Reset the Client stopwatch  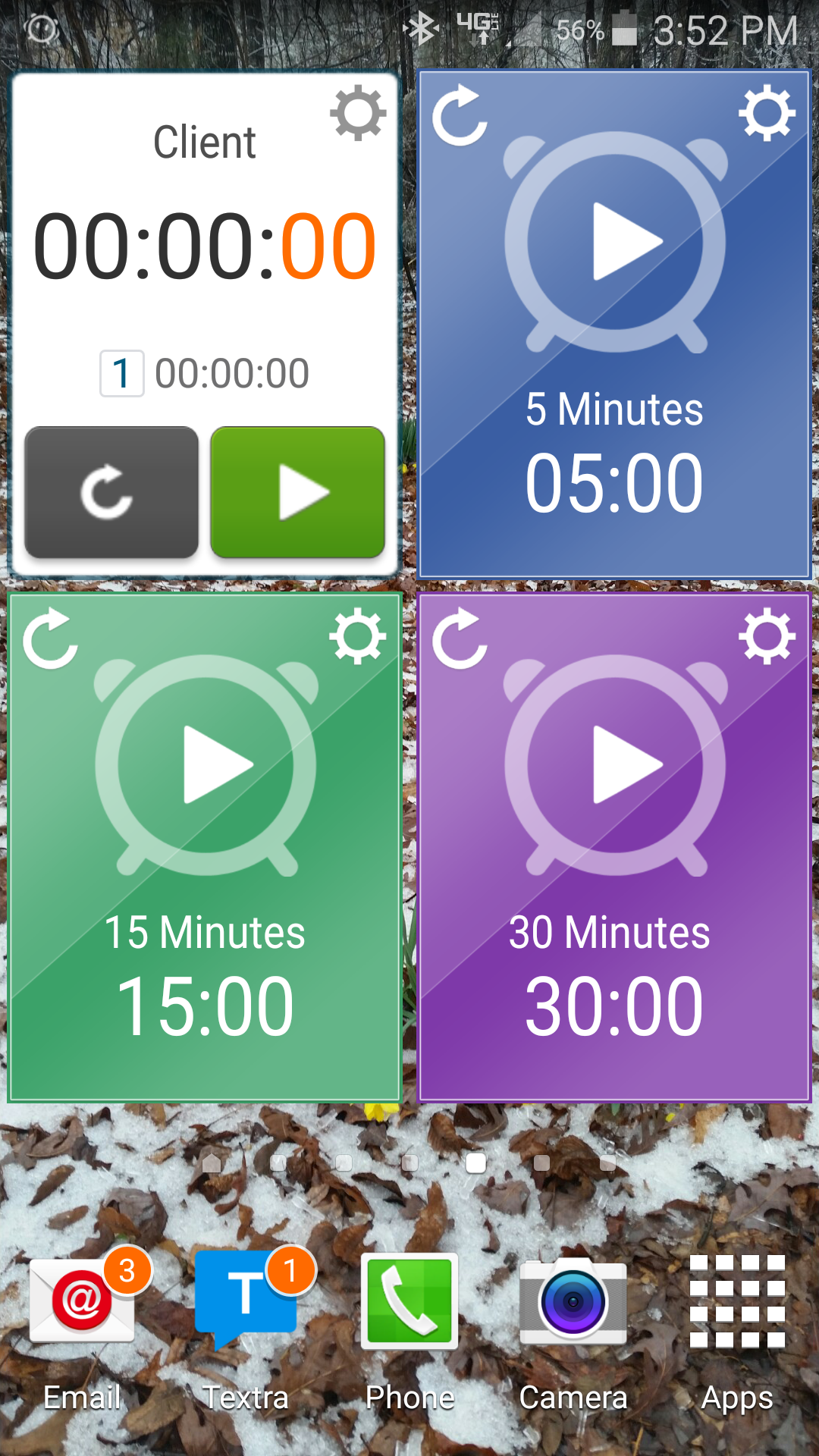(111, 492)
